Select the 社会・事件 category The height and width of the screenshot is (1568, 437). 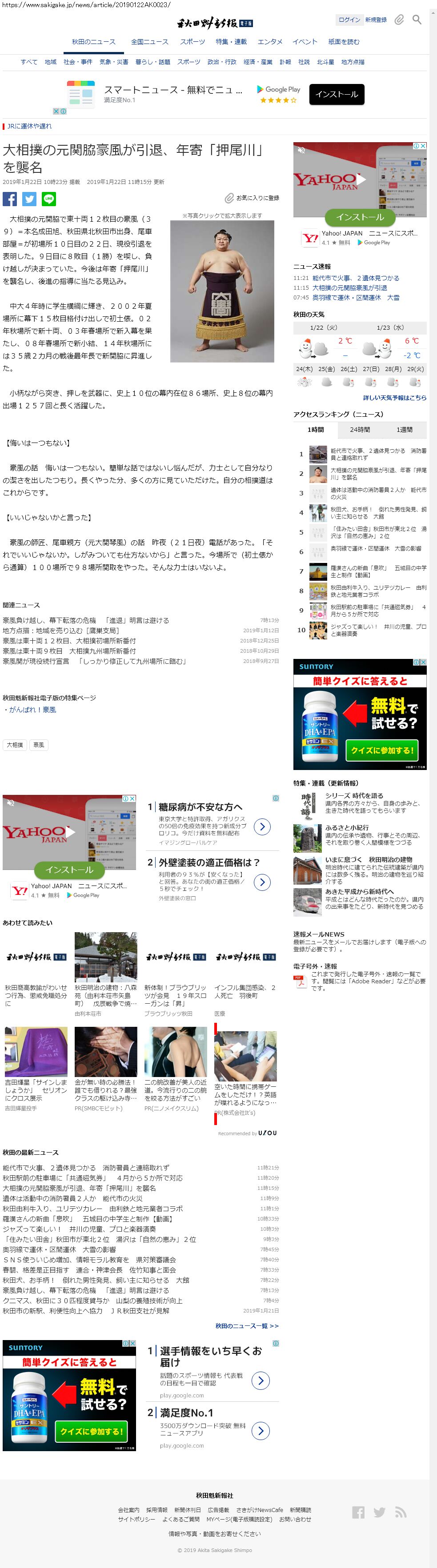point(78,62)
